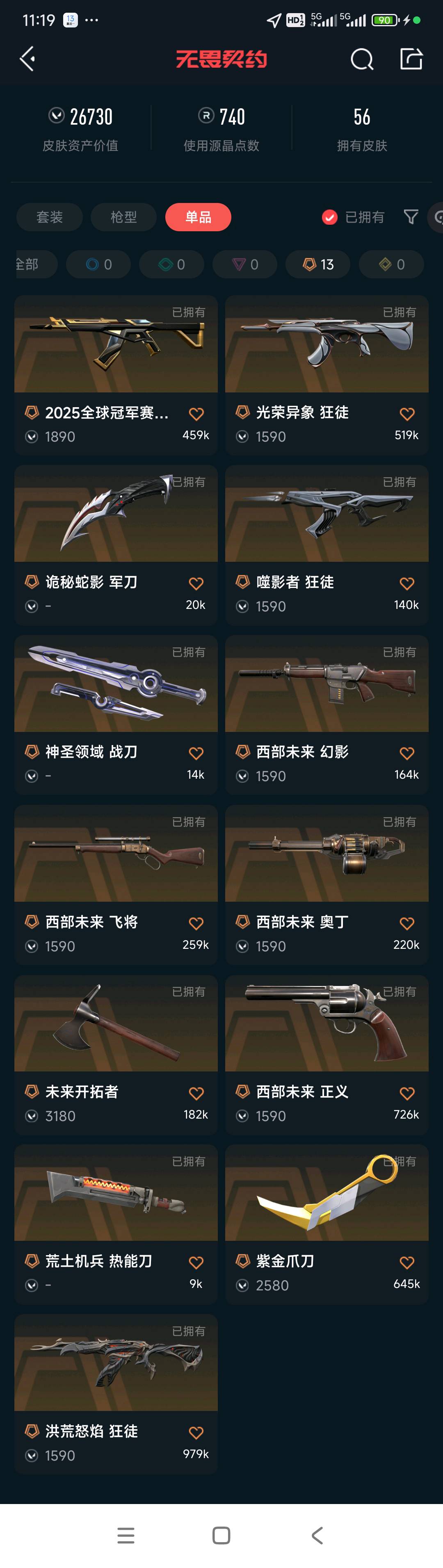Switch to the 套装 tab
The width and height of the screenshot is (443, 1568).
[49, 217]
